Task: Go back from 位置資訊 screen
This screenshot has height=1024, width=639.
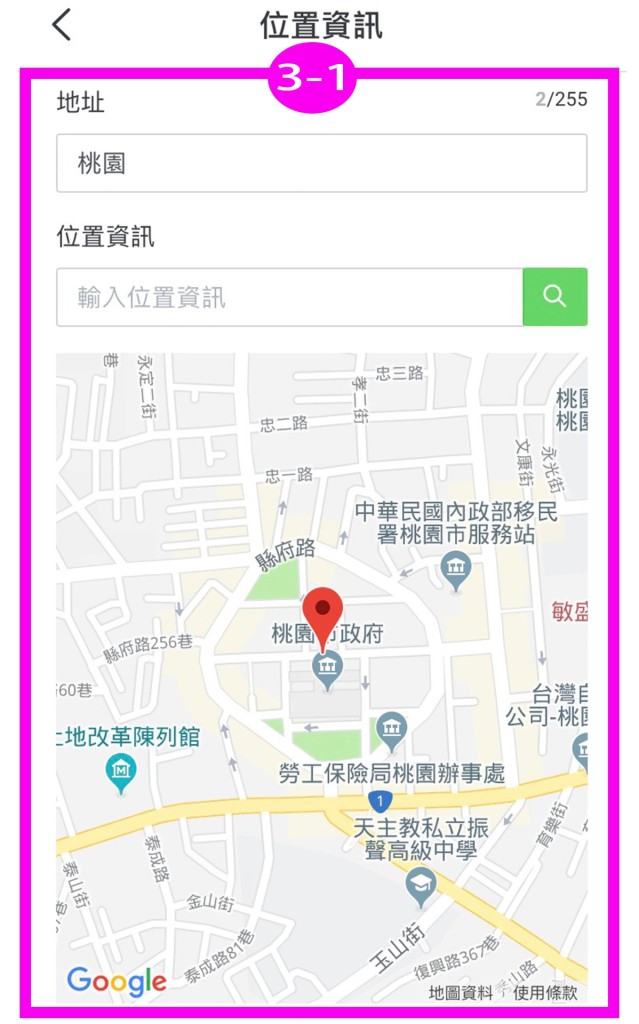Action: click(x=62, y=24)
